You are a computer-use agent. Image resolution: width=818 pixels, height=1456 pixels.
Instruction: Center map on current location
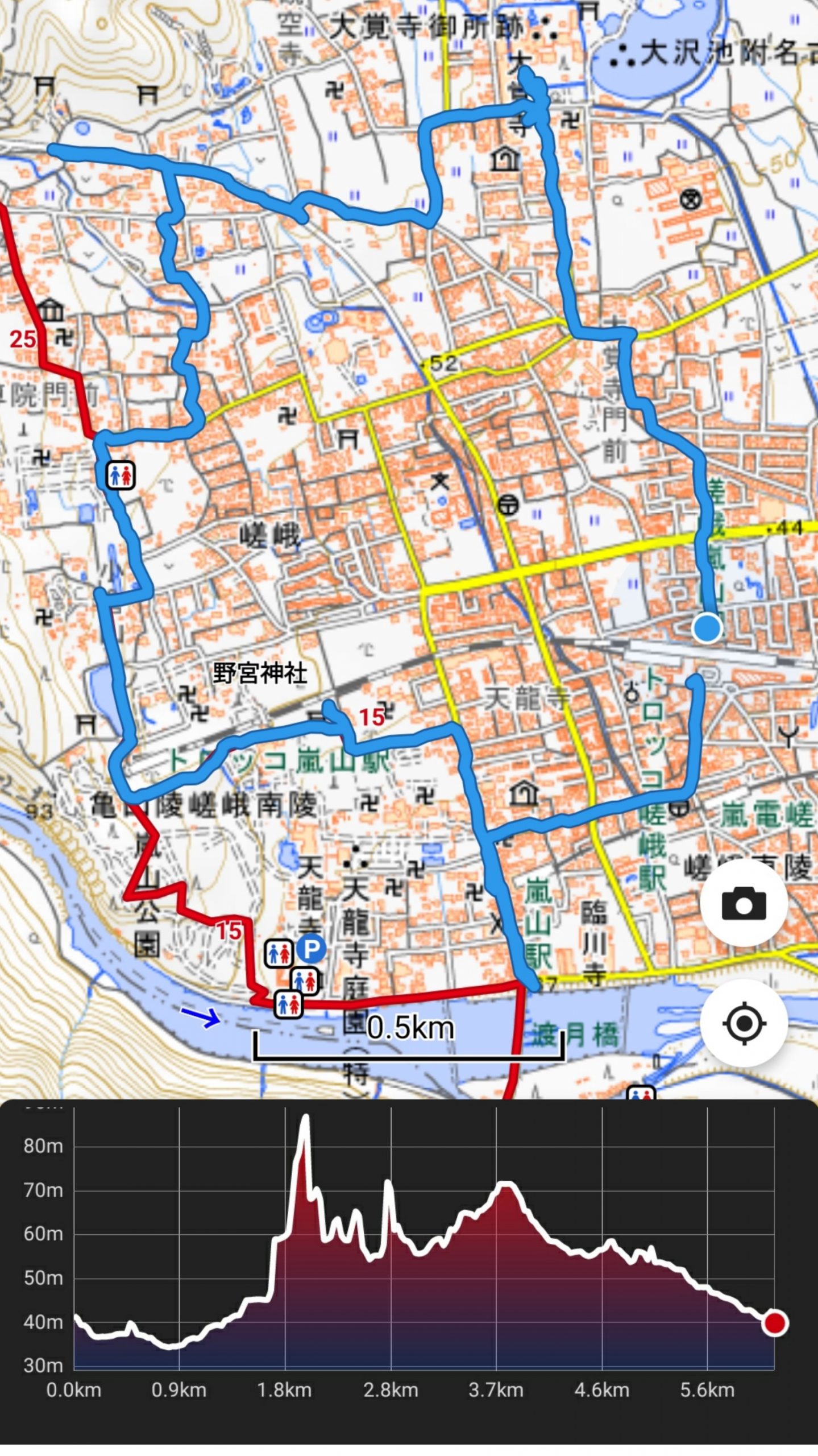[744, 1023]
